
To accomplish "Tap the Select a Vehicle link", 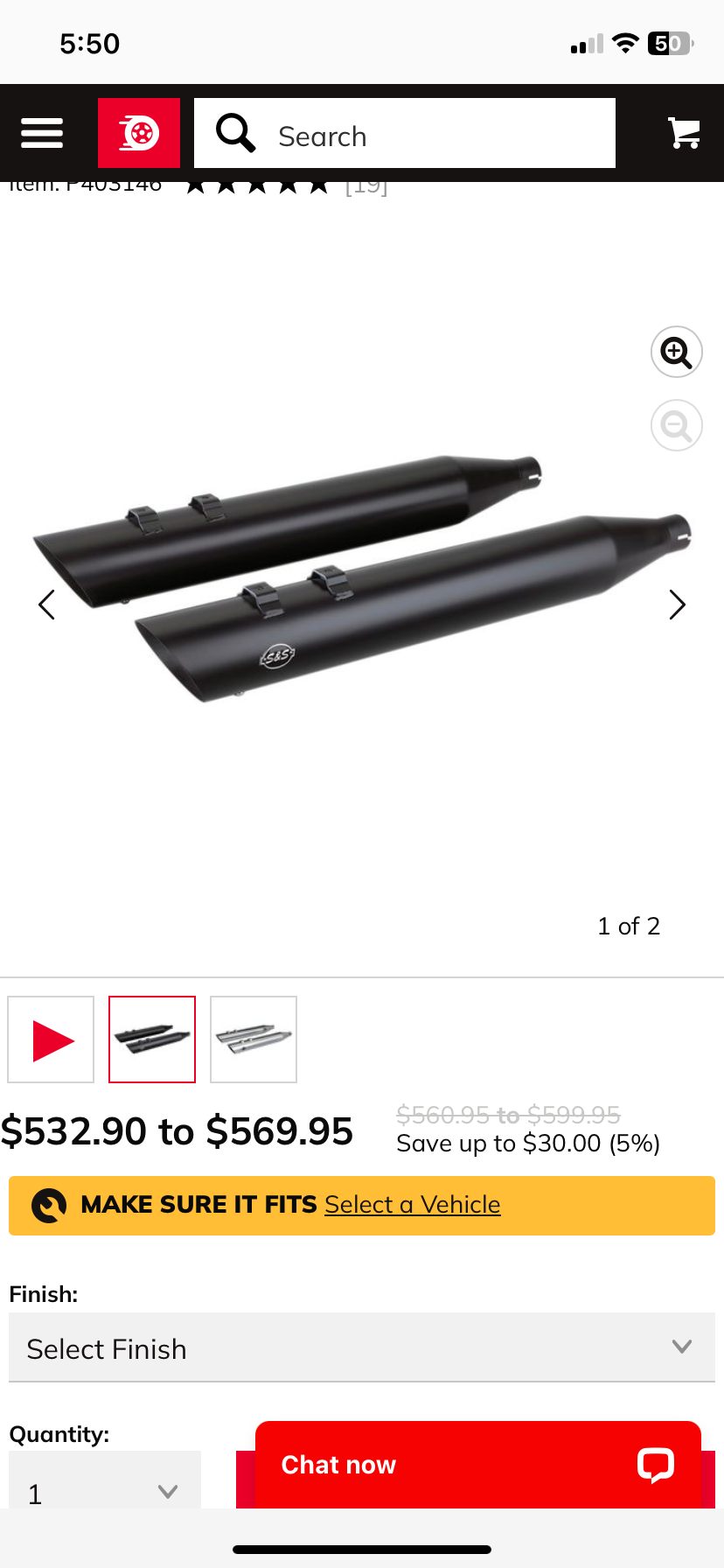I will point(412,1205).
